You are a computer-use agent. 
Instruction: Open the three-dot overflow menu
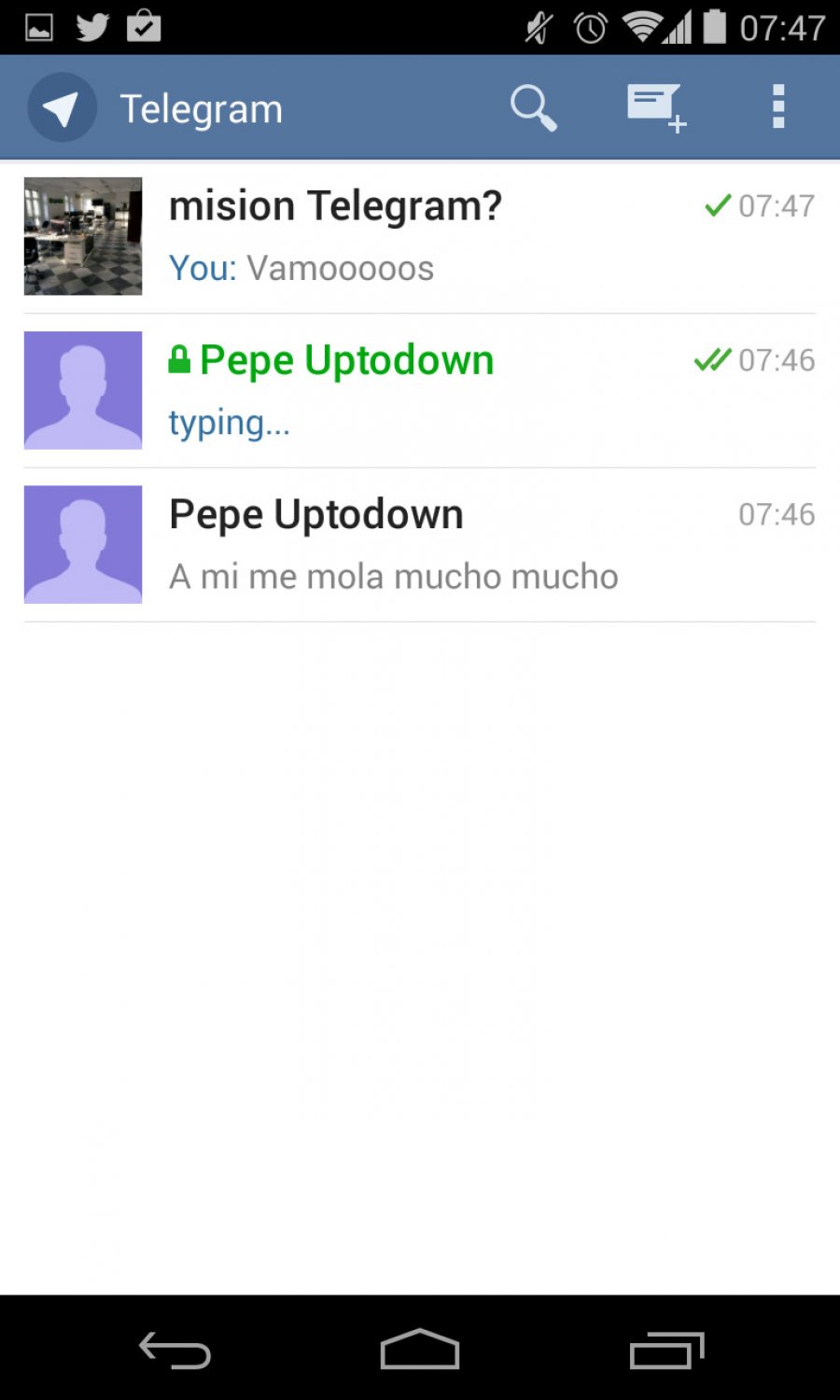778,108
